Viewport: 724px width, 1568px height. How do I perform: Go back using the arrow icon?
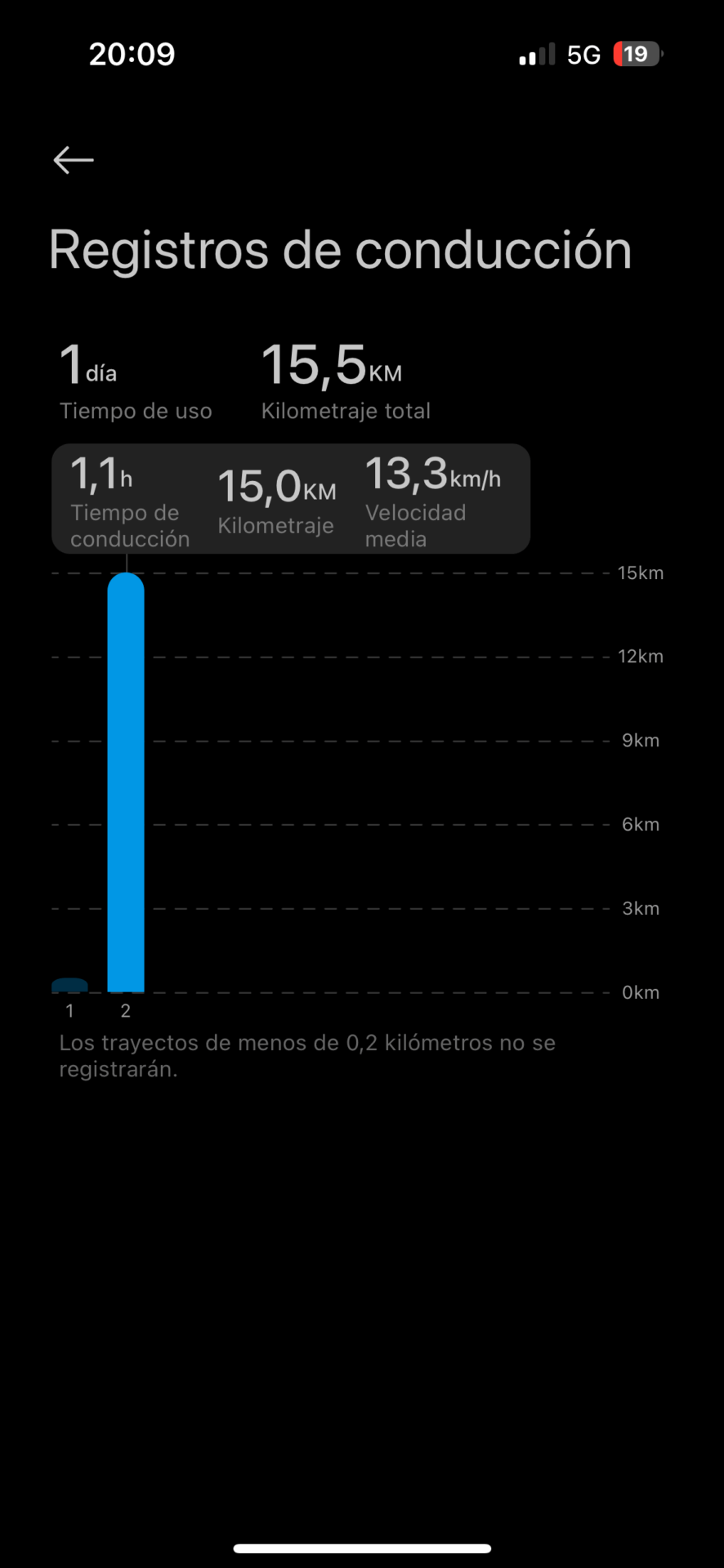click(x=74, y=160)
